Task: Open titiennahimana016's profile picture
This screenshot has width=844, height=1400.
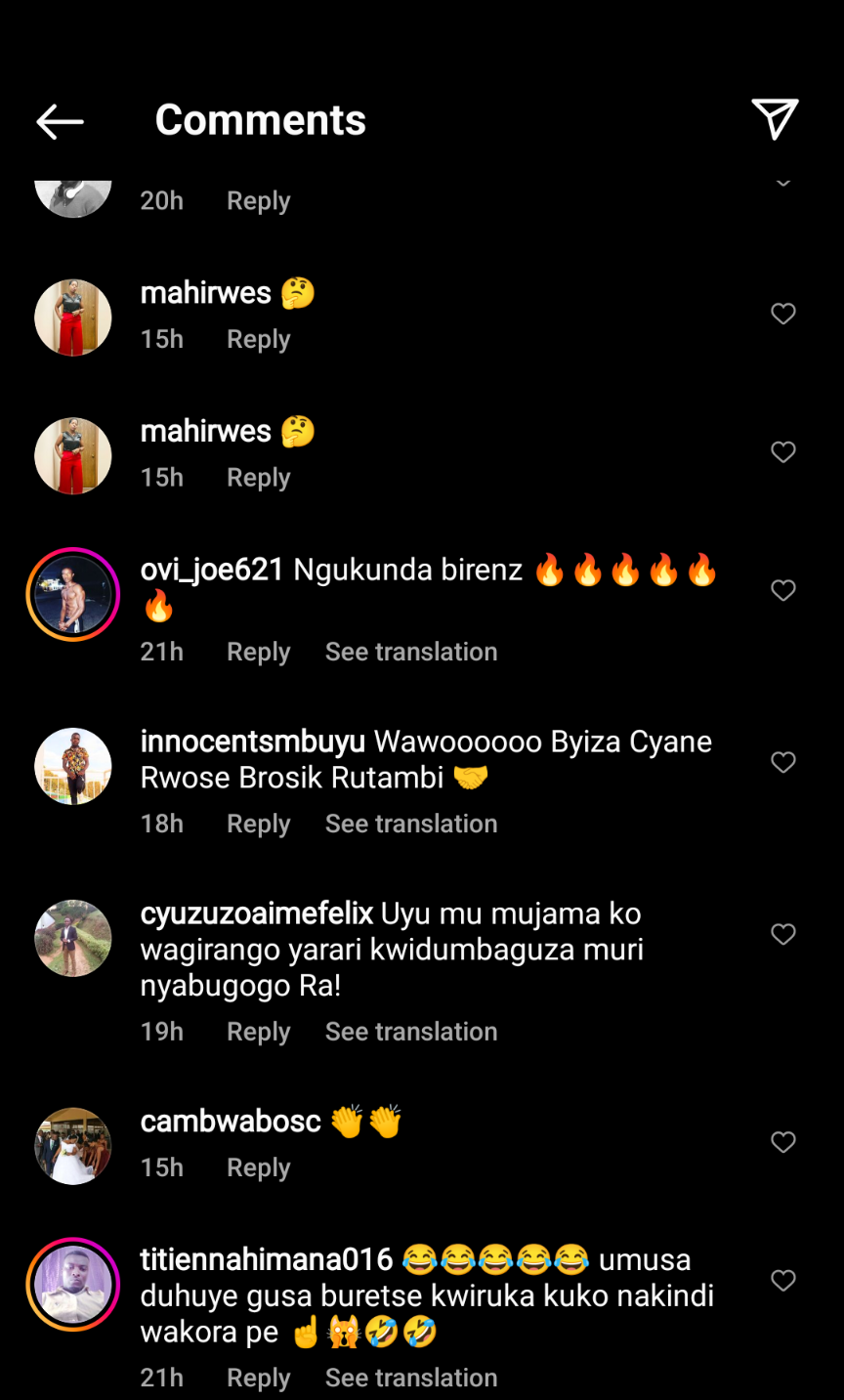Action: click(x=73, y=1284)
